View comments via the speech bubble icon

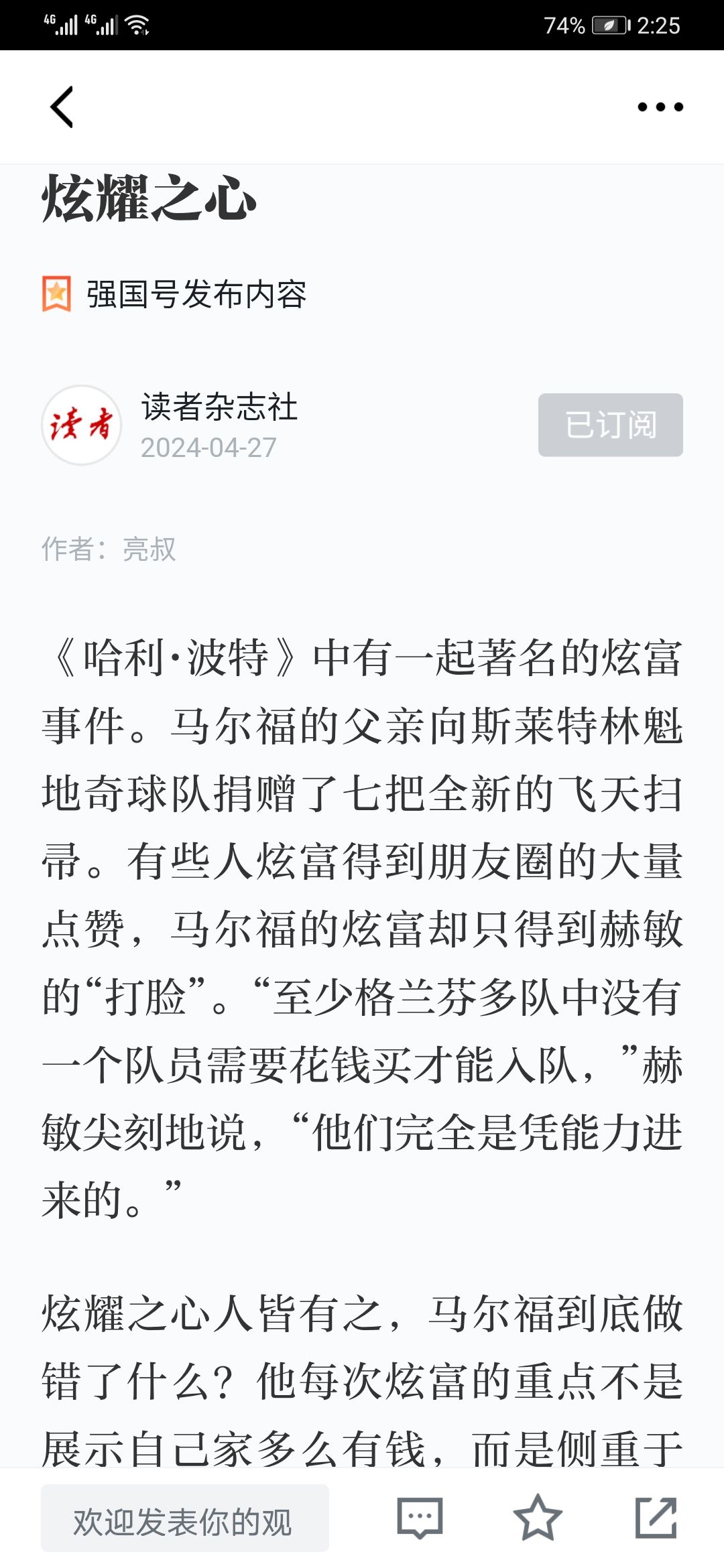click(420, 1518)
